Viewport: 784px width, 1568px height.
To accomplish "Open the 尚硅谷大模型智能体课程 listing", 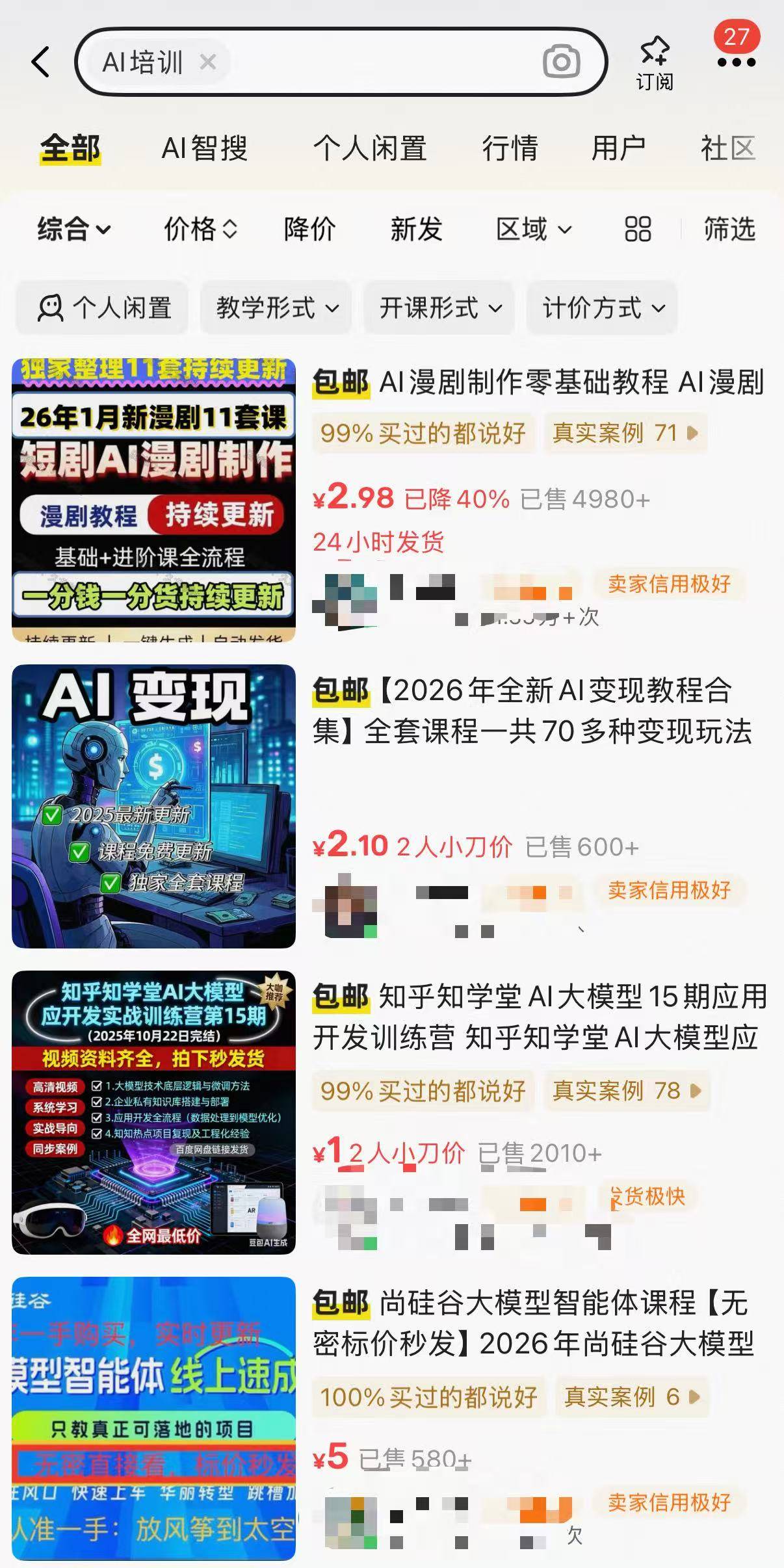I will coord(533,1322).
